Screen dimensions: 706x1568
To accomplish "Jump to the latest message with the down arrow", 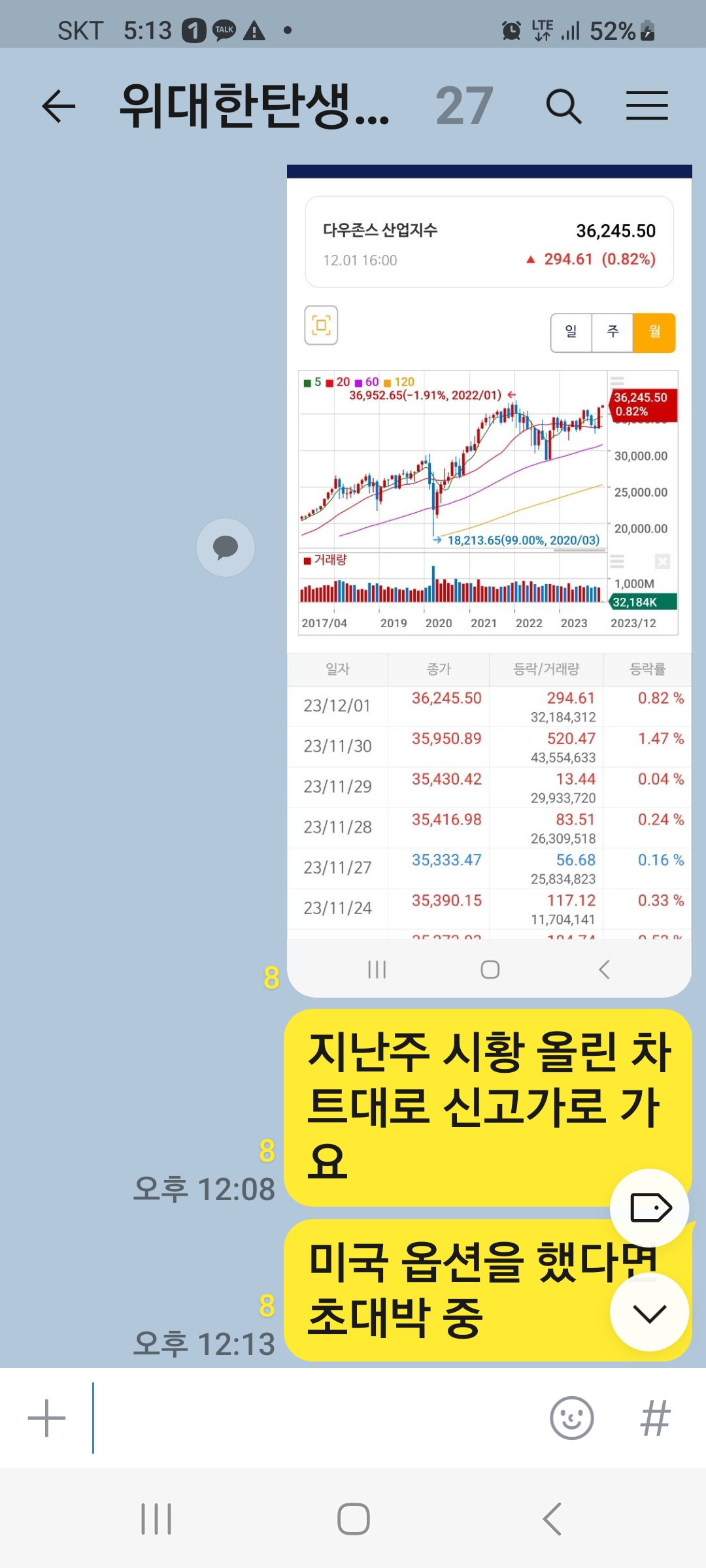I will [x=650, y=1313].
